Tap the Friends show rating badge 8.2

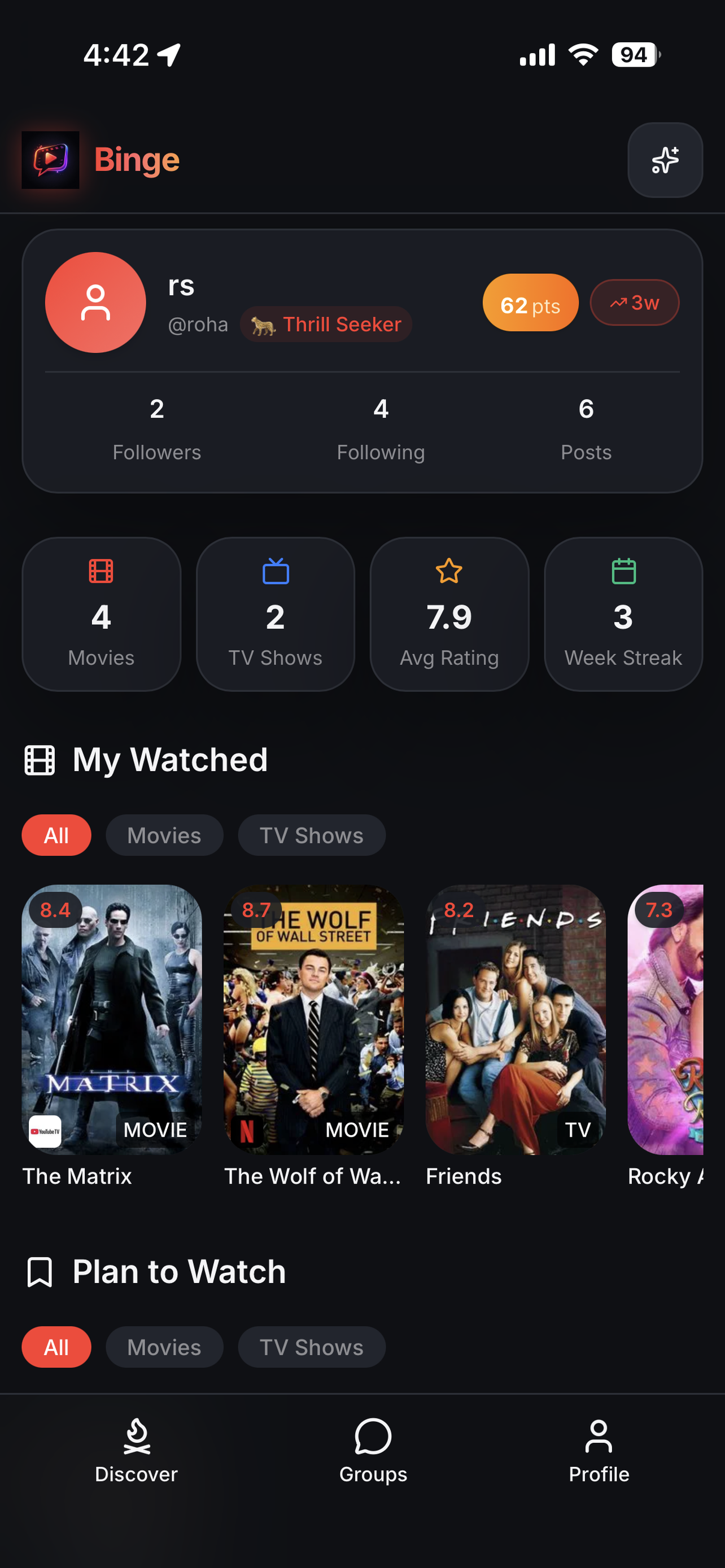tap(459, 910)
